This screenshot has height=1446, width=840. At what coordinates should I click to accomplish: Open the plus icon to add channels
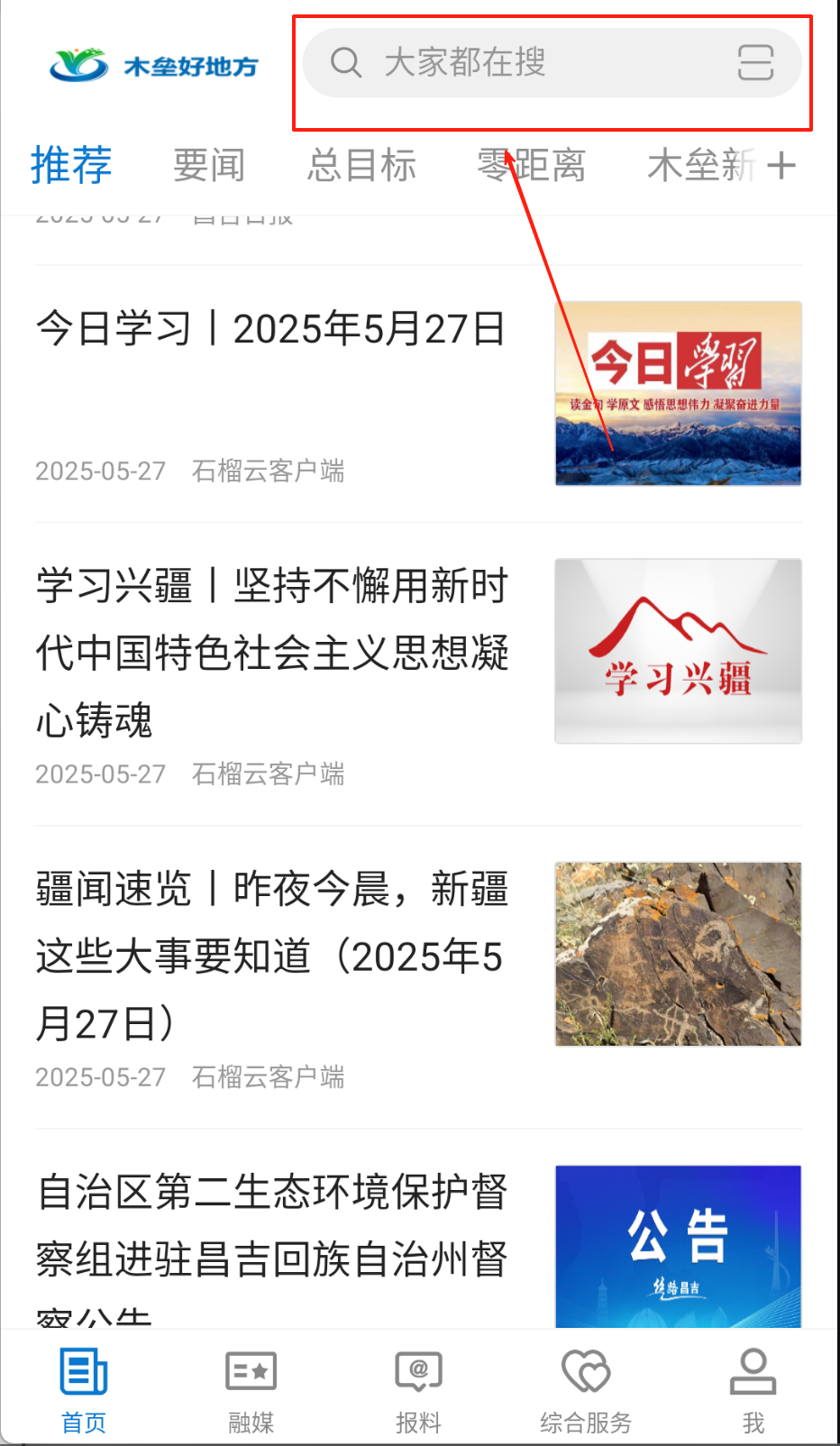click(781, 166)
